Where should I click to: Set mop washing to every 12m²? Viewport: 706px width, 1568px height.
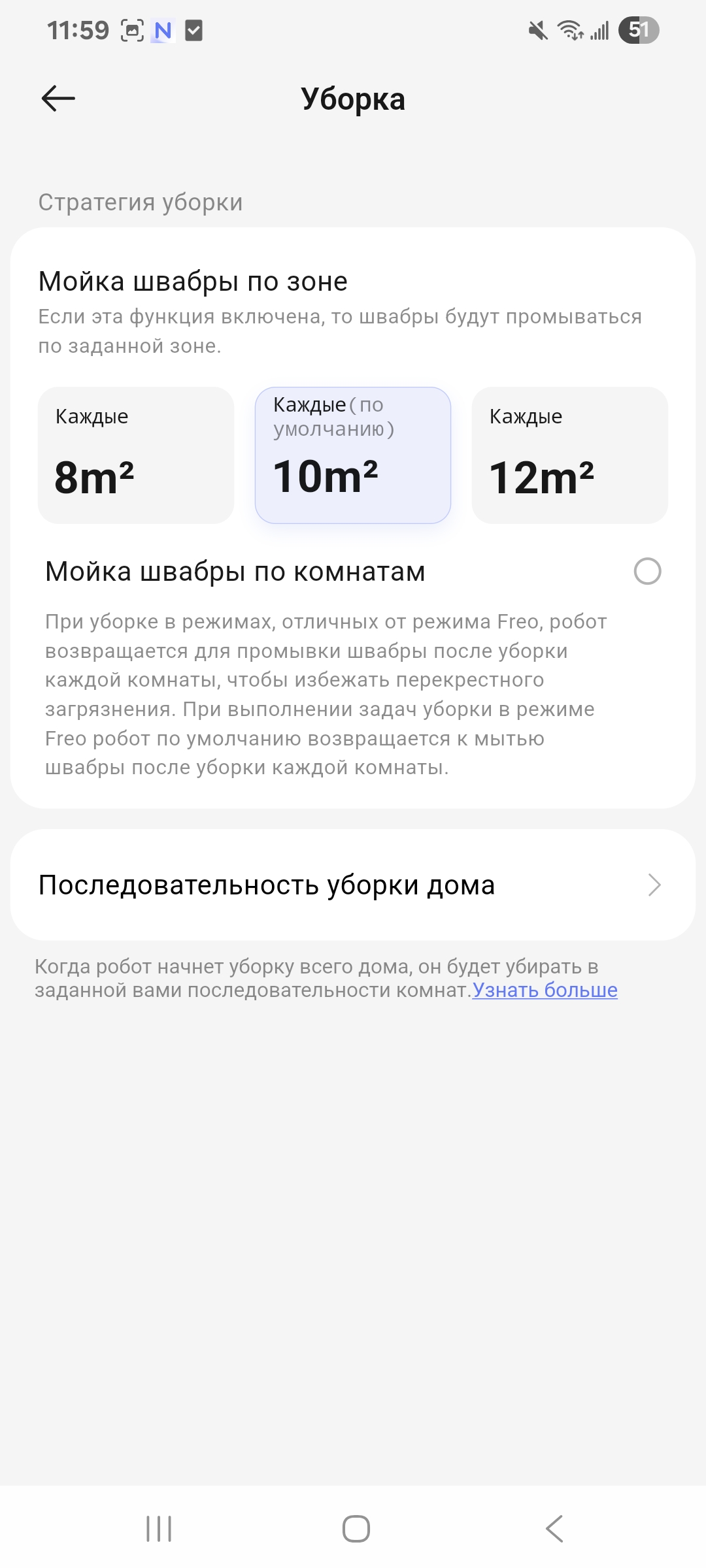tap(569, 455)
